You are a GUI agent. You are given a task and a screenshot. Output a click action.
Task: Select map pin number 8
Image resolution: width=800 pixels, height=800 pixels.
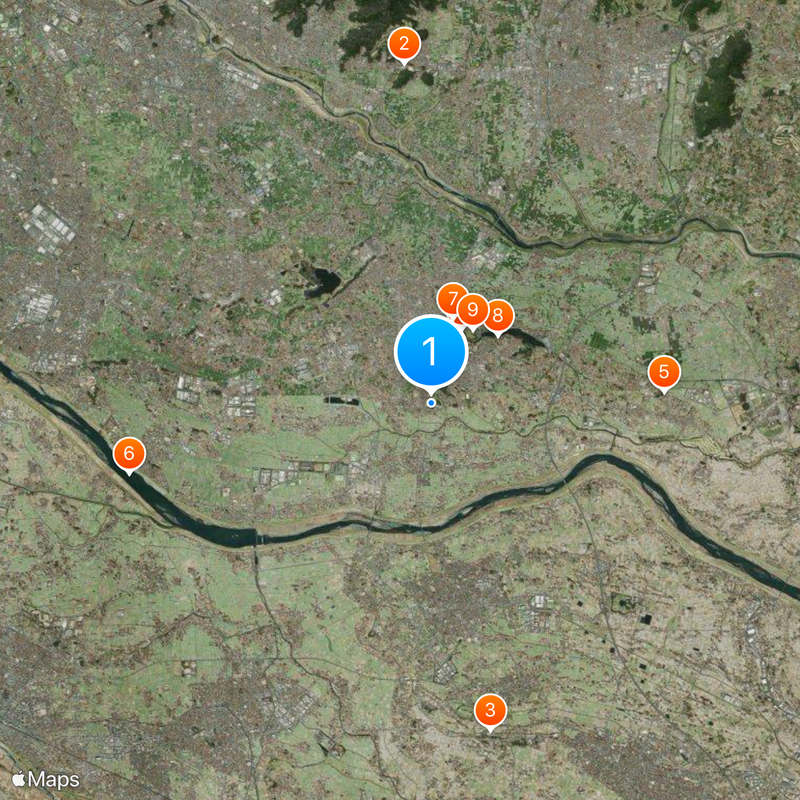pyautogui.click(x=499, y=315)
